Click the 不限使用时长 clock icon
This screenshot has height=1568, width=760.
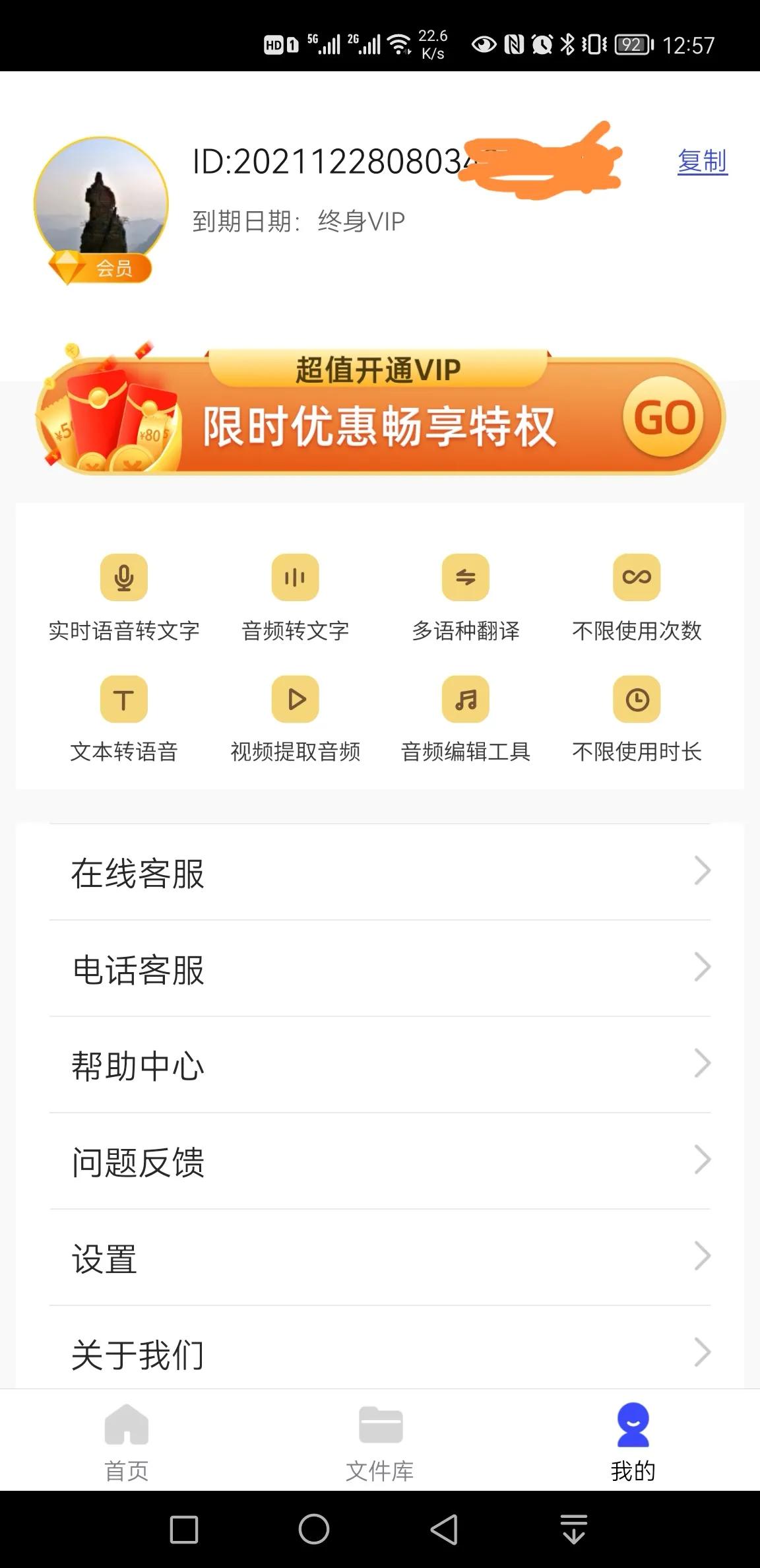[x=637, y=698]
